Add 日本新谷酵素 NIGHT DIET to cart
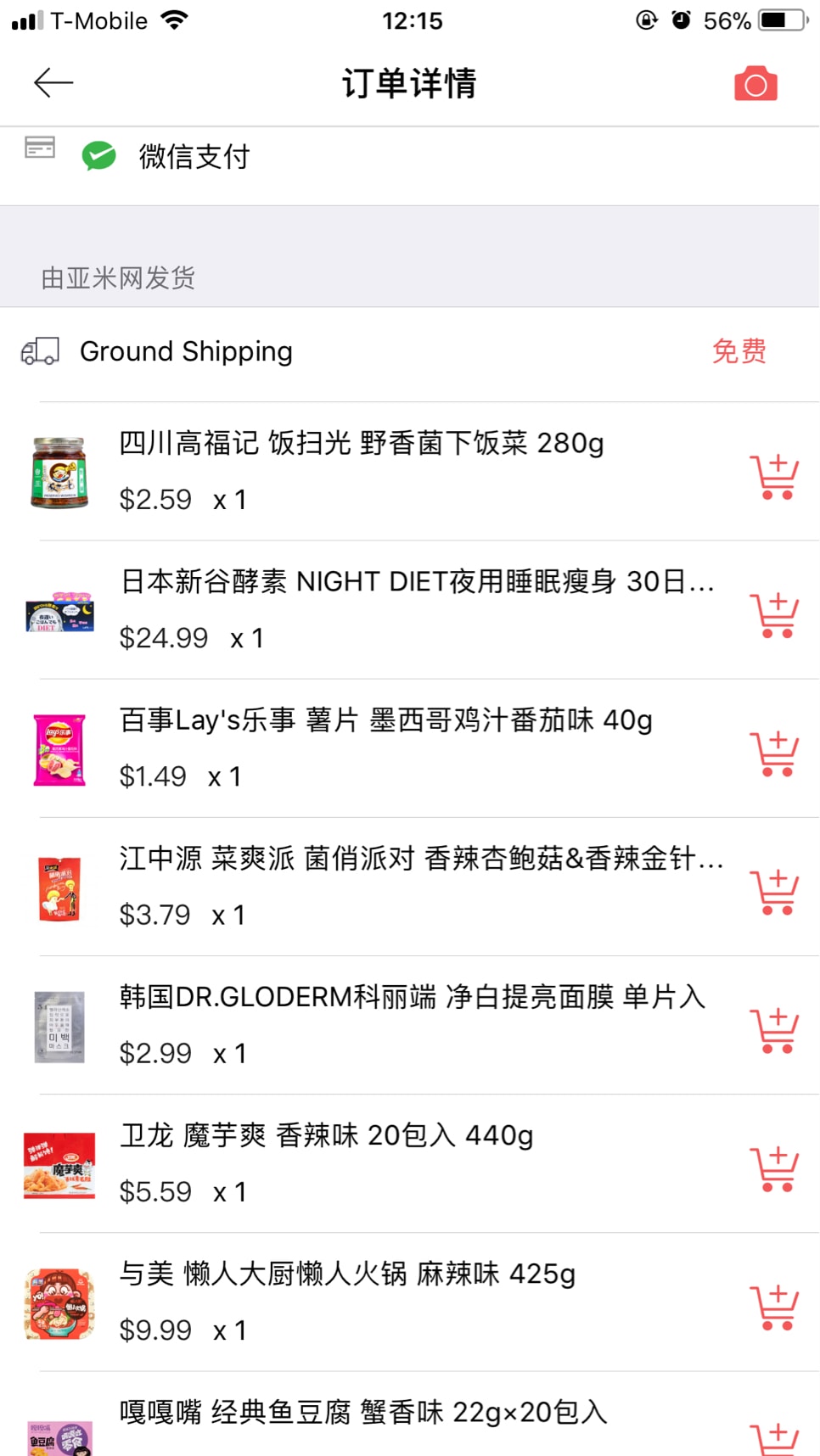820x1456 pixels. click(774, 615)
